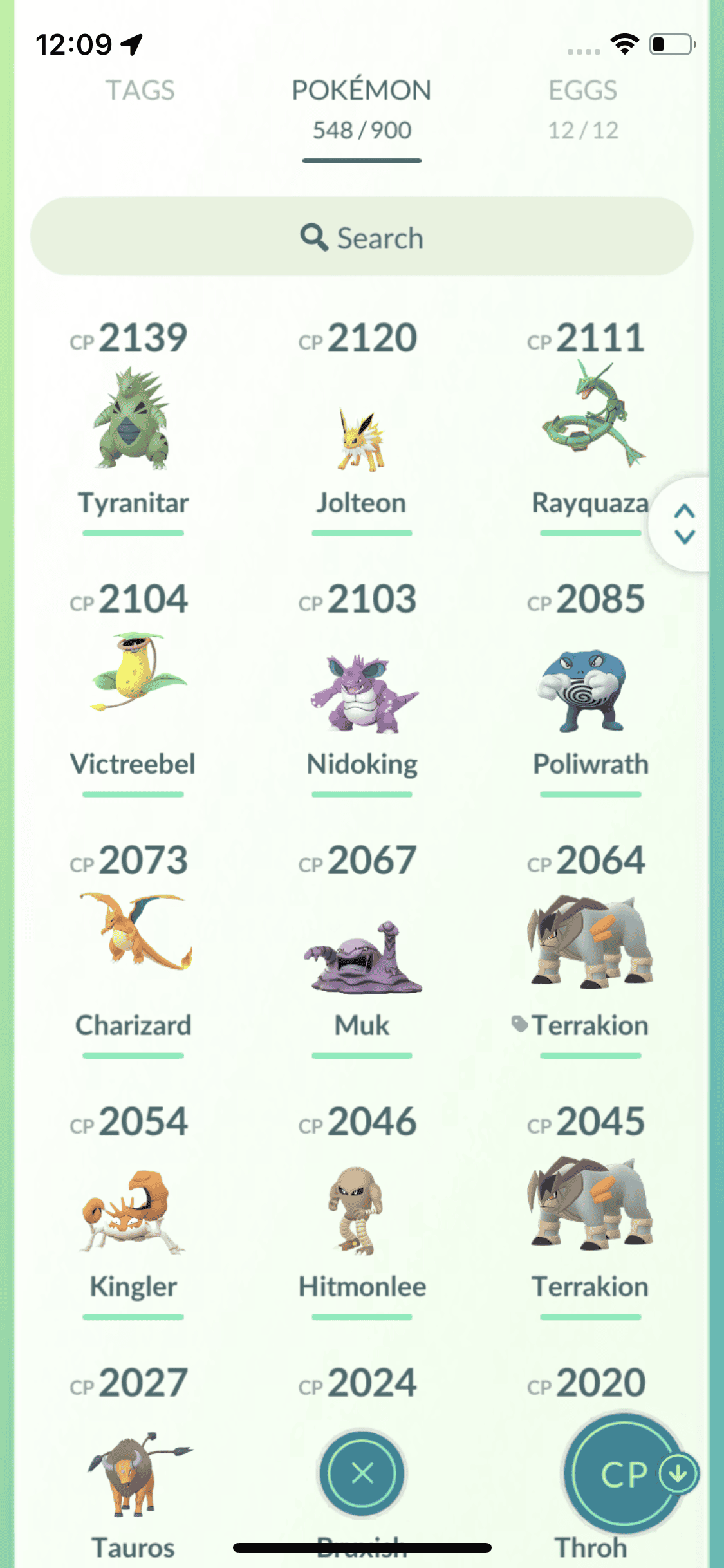
Task: View Rayquaza CP 2111
Action: pos(590,418)
